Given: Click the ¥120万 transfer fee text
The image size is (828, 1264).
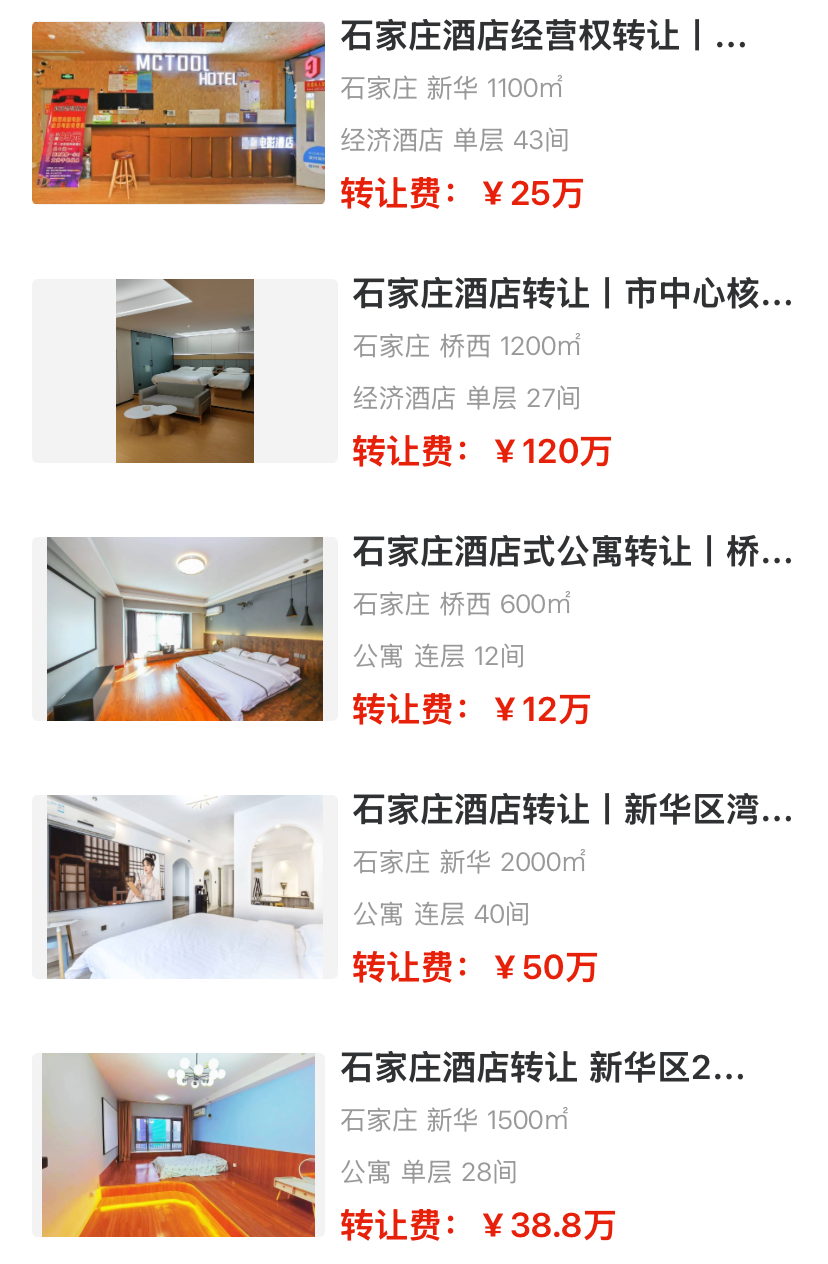Looking at the screenshot, I should click(475, 452).
